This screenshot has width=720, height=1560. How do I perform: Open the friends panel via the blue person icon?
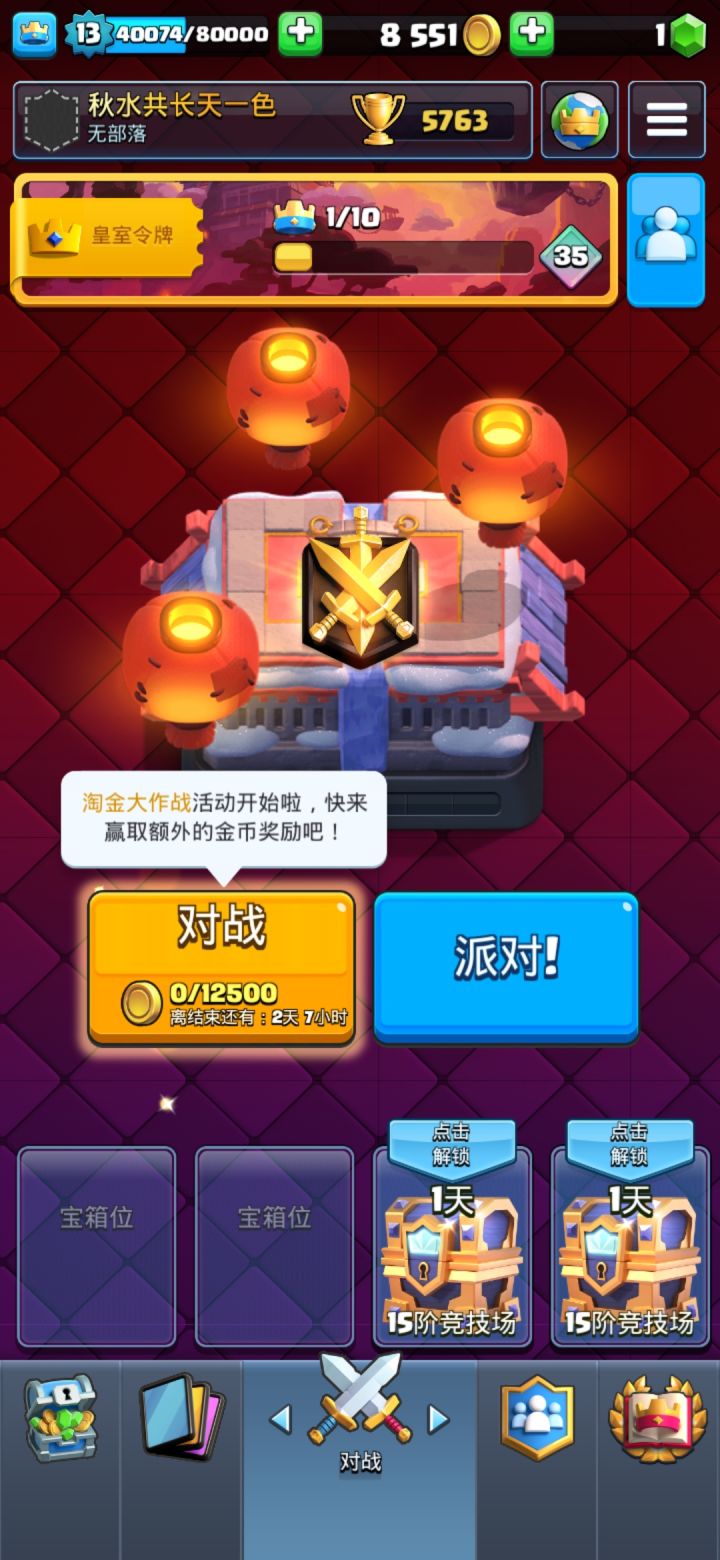tap(666, 238)
